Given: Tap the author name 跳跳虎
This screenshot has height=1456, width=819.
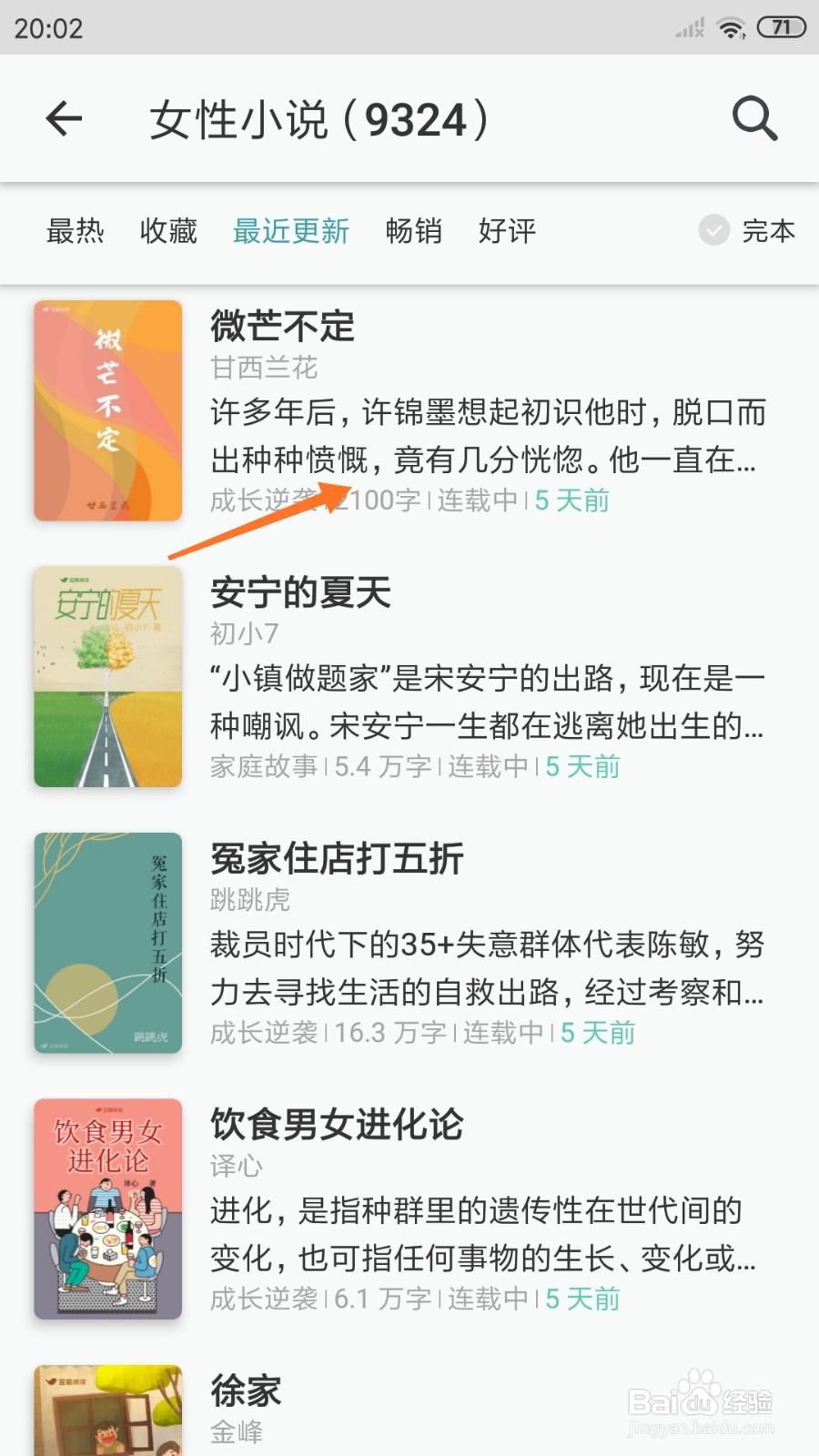Looking at the screenshot, I should point(249,900).
